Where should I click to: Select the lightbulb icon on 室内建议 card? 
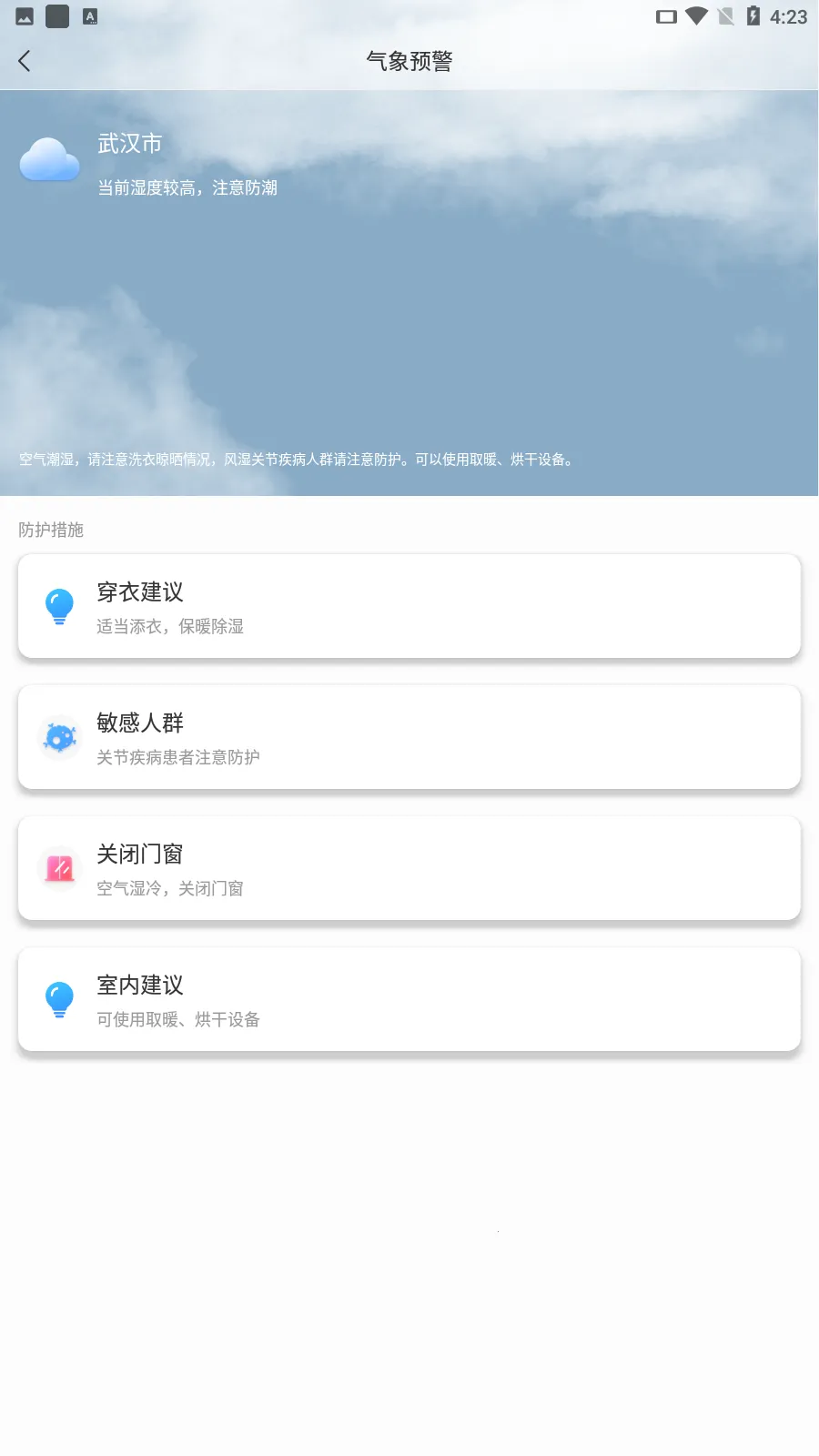(x=59, y=998)
